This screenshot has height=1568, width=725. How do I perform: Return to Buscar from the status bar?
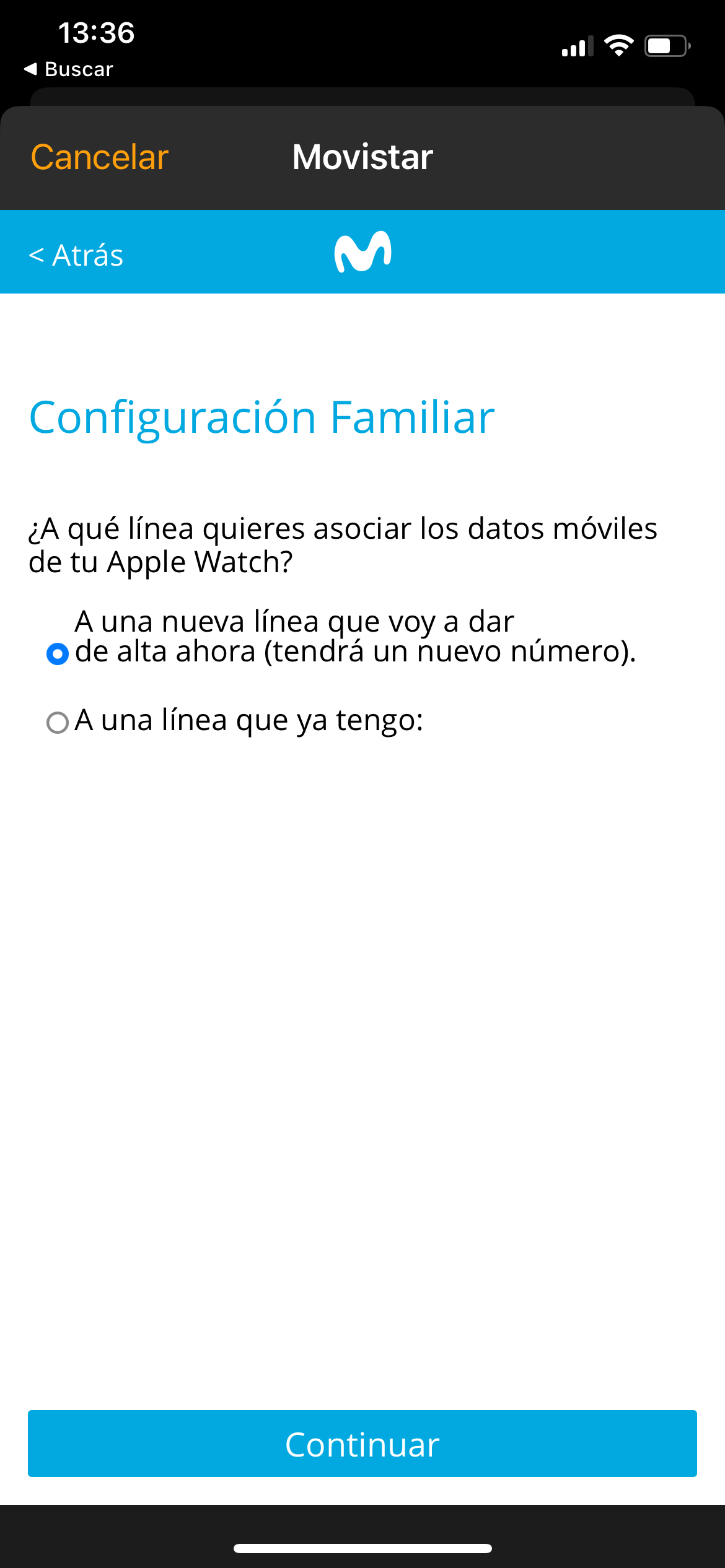[69, 69]
